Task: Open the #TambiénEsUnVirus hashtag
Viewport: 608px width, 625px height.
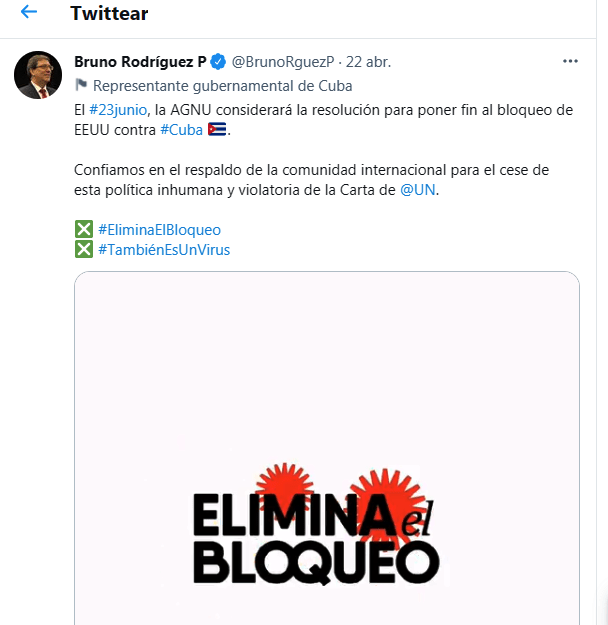Action: coord(163,249)
